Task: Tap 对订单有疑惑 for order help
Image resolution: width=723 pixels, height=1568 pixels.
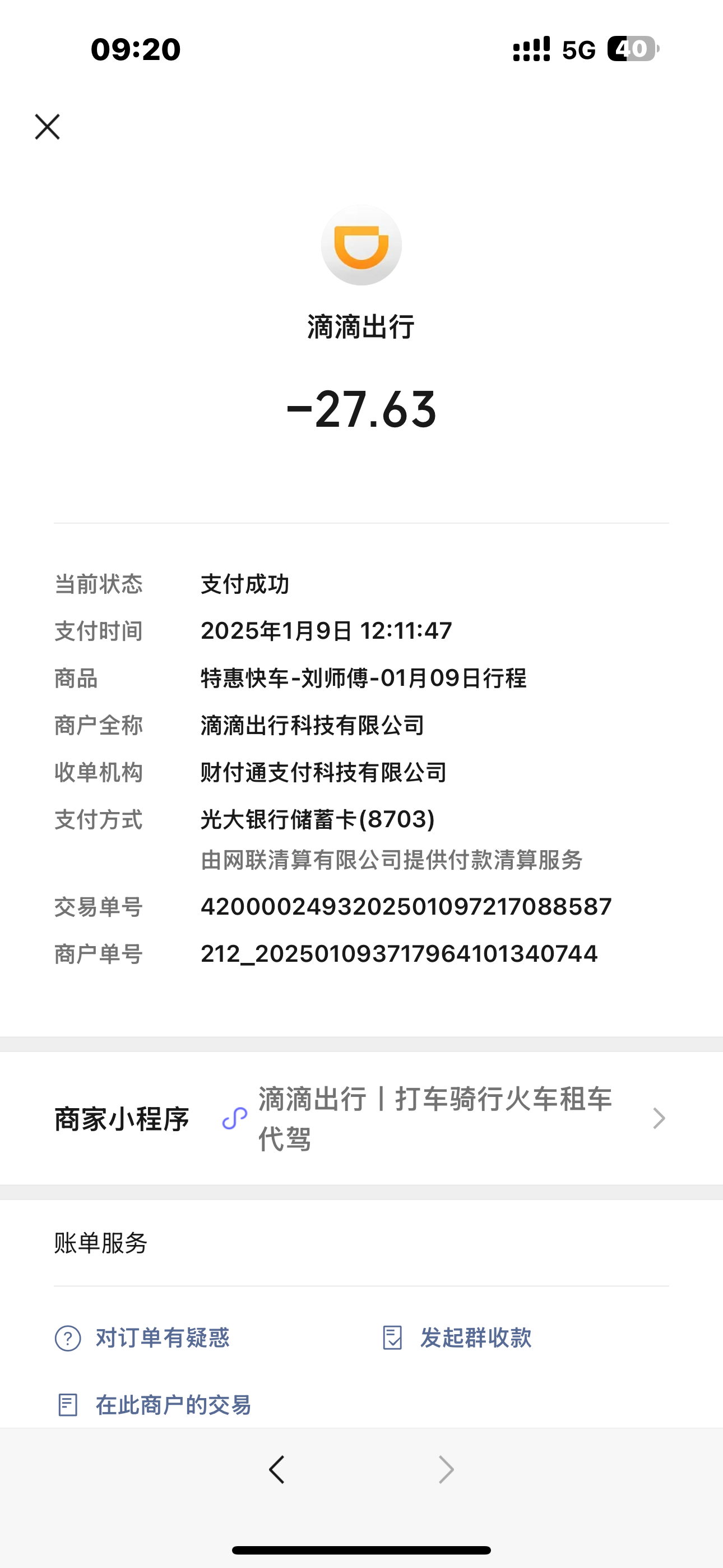Action: click(162, 1338)
